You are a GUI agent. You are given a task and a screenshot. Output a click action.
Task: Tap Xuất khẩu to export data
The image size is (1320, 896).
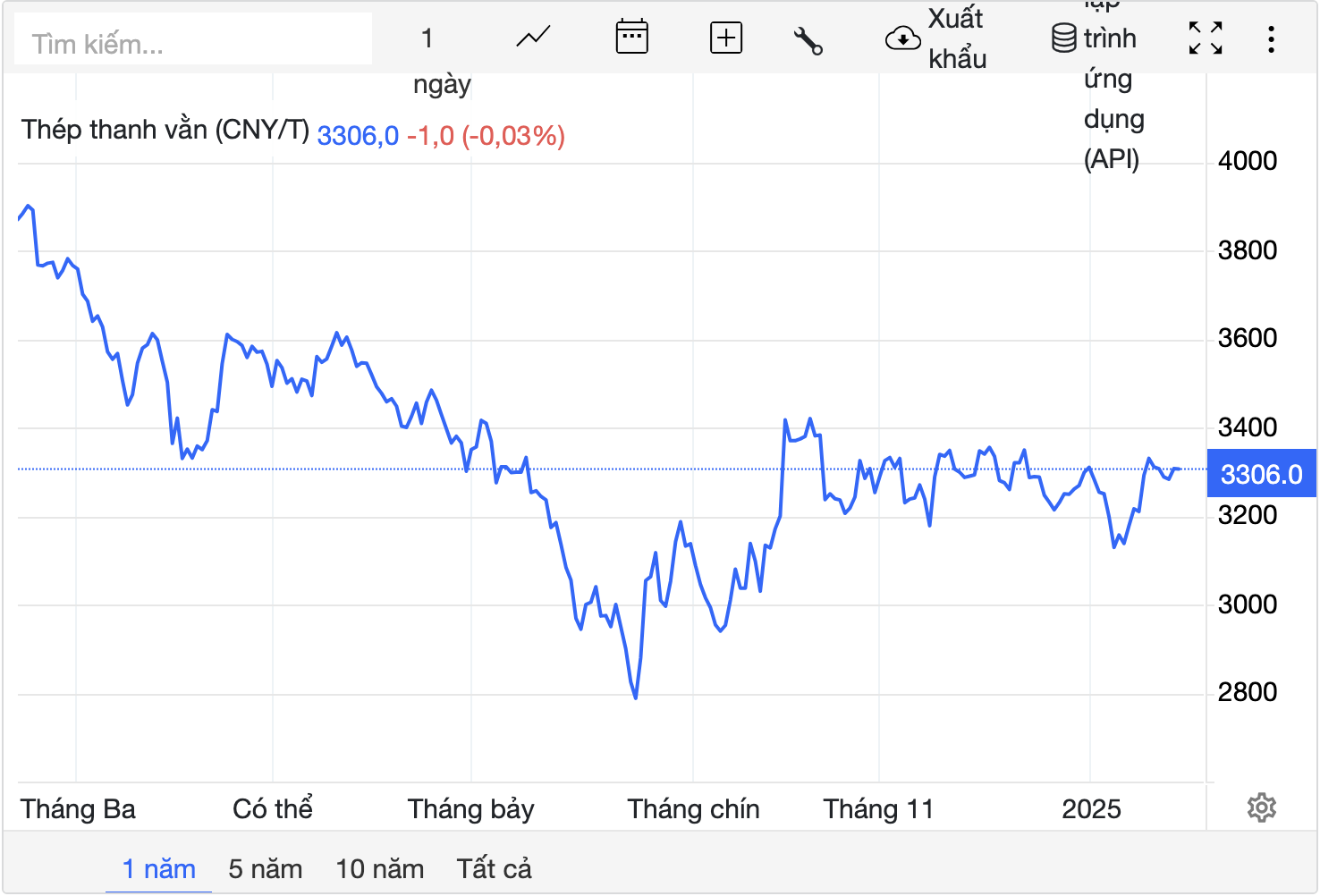tap(935, 38)
